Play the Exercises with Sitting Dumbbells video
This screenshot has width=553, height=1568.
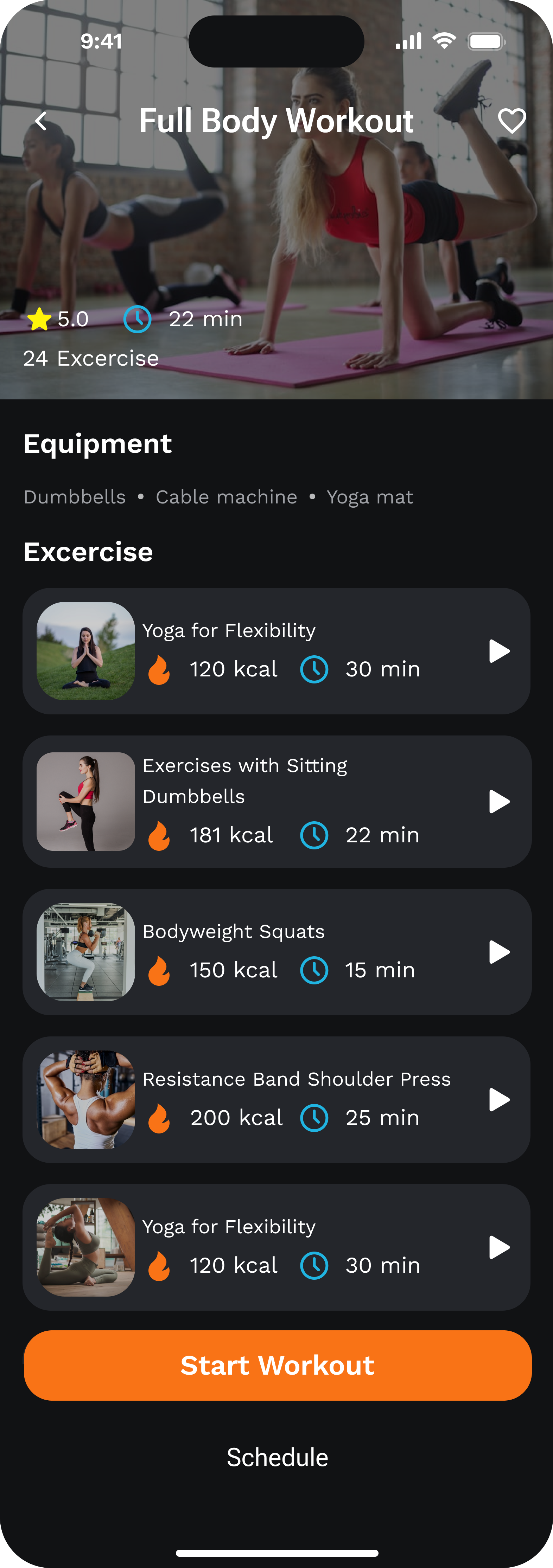(x=499, y=801)
